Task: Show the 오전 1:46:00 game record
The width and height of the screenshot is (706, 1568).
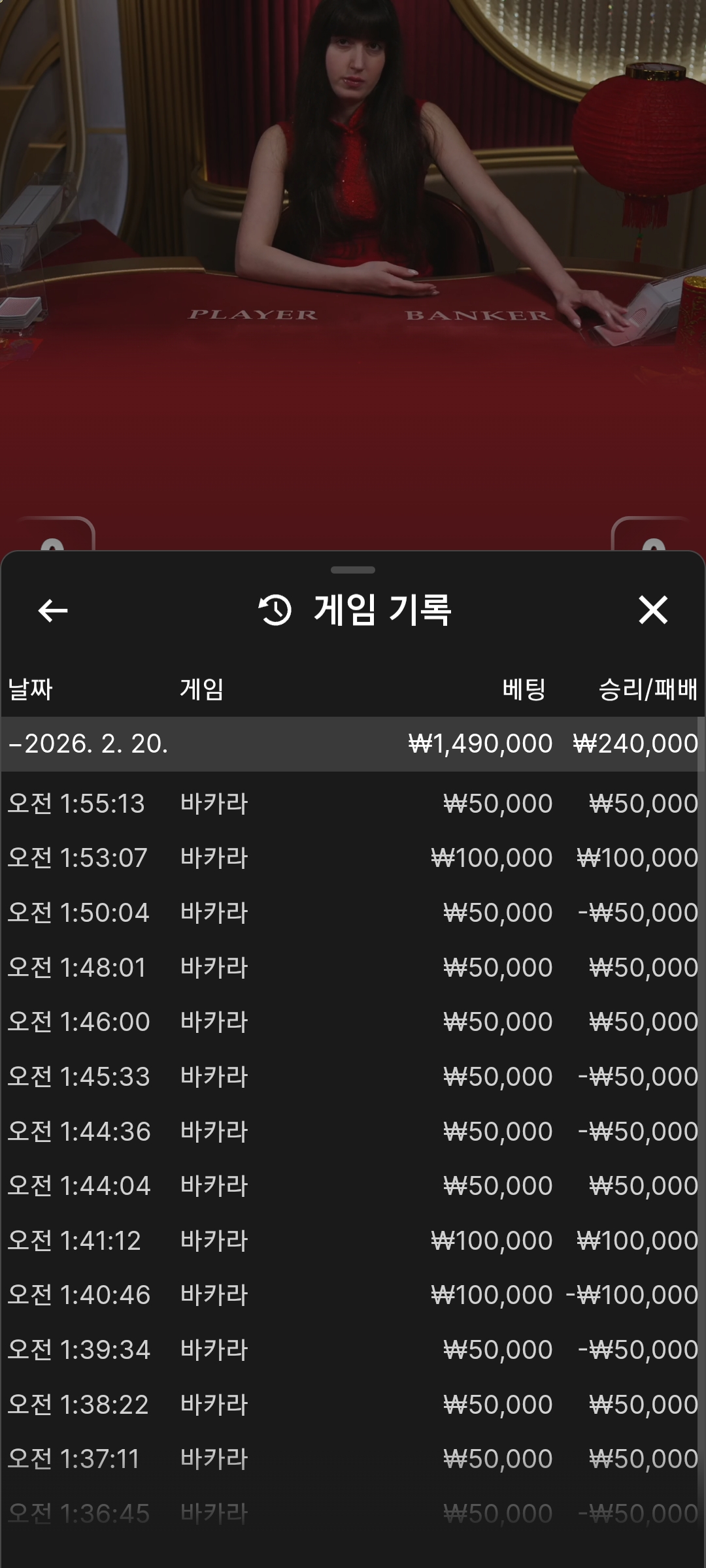Action: click(x=353, y=1022)
